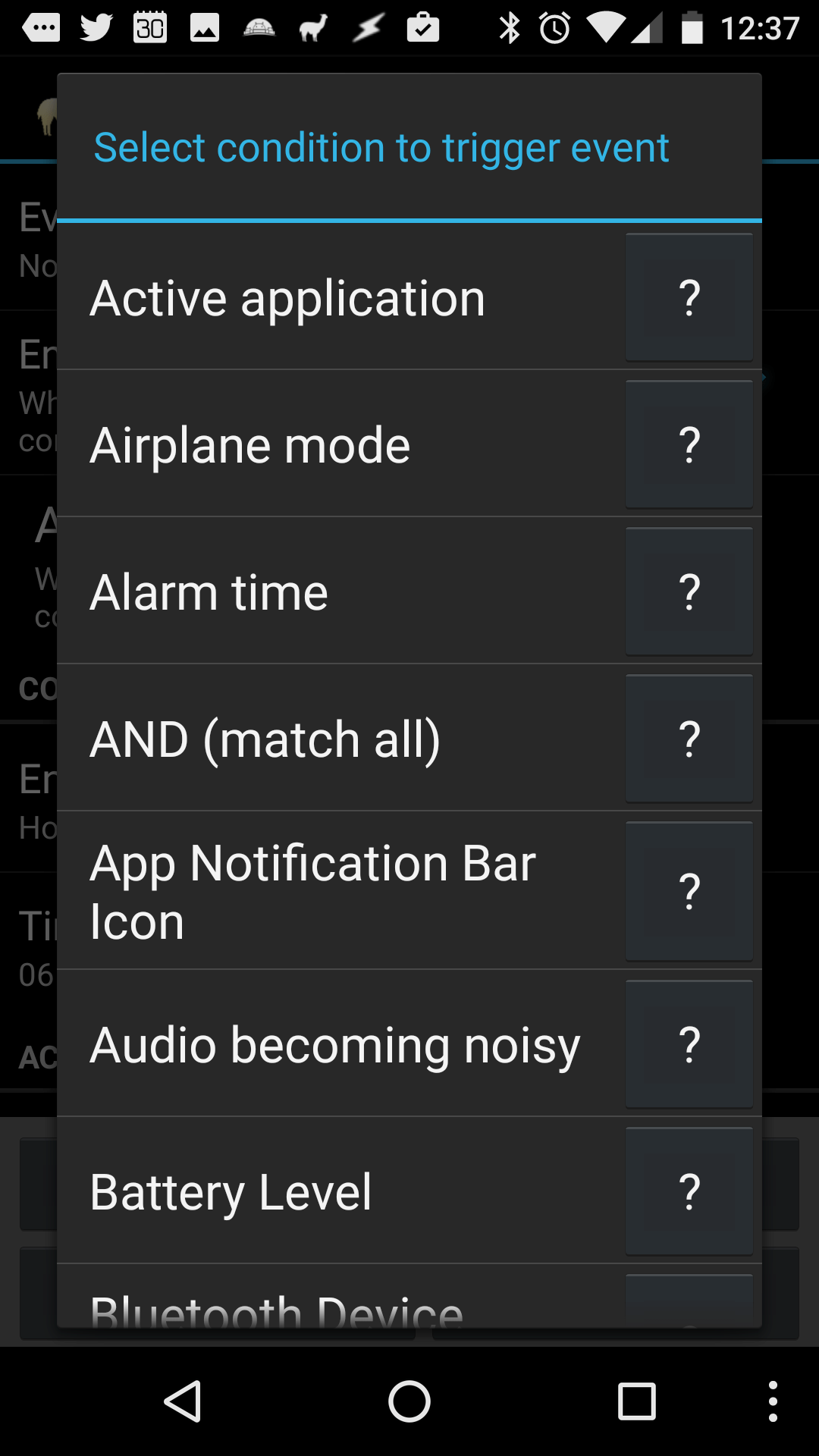This screenshot has height=1456, width=819.
Task: Show help for Airplane mode
Action: [x=689, y=444]
